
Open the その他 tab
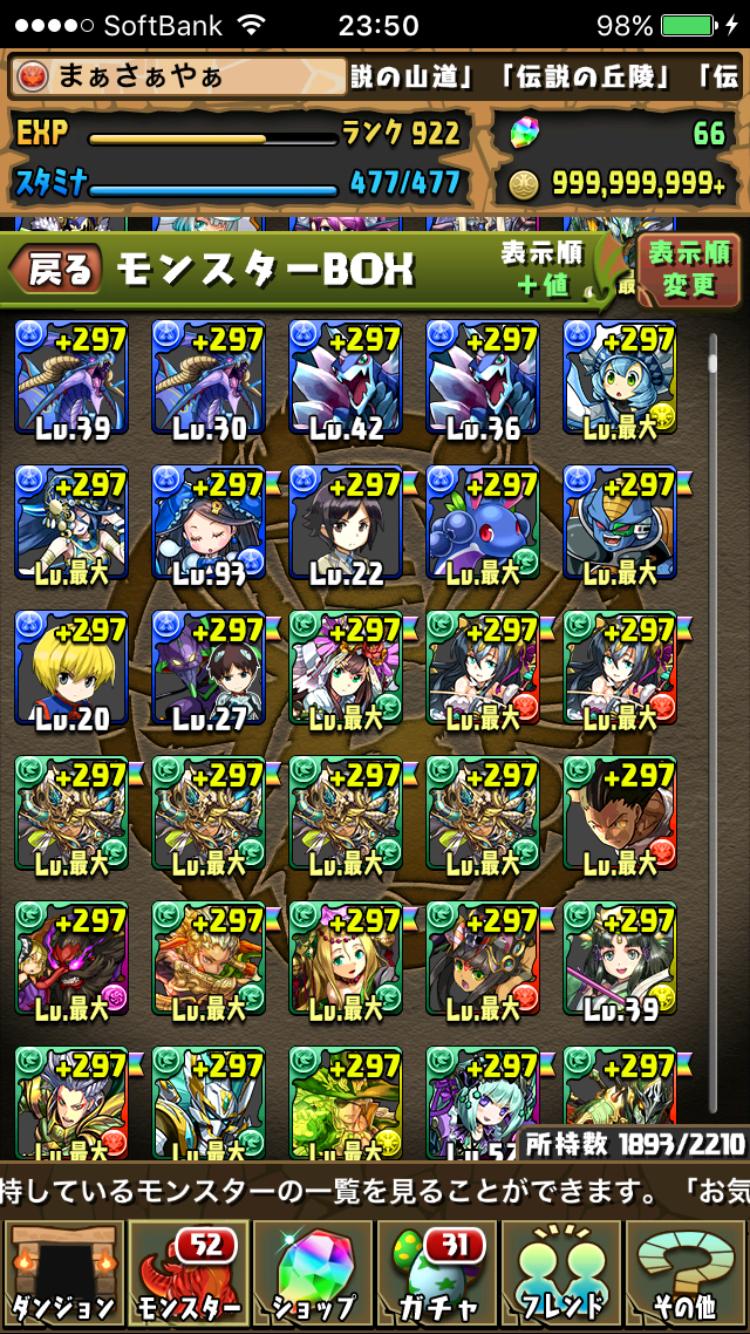[x=686, y=1274]
